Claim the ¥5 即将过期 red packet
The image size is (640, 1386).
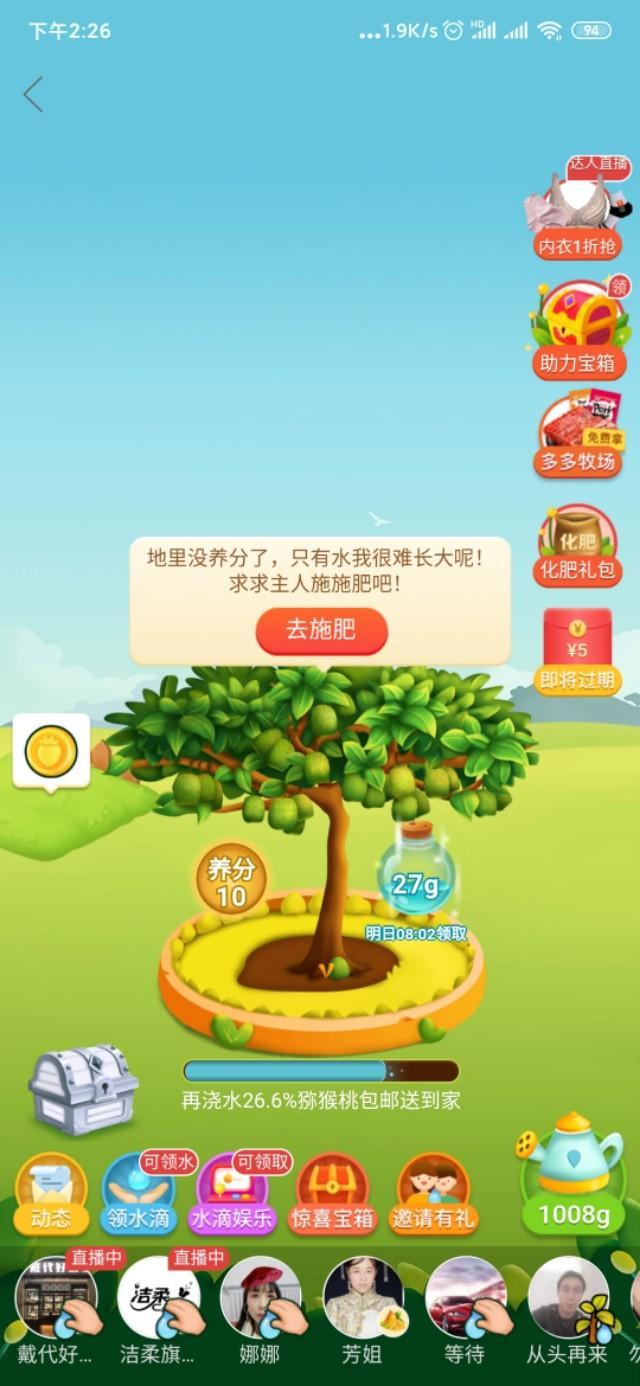point(578,652)
